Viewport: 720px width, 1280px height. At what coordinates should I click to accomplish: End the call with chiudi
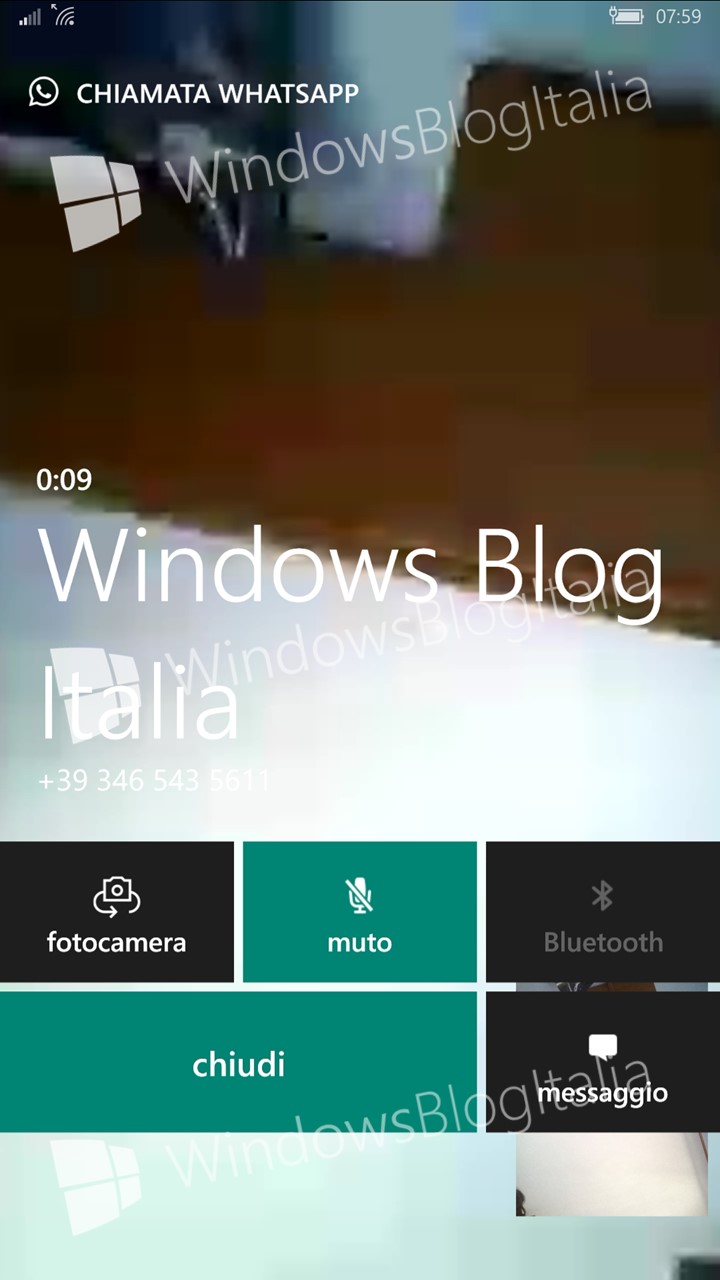[238, 1062]
